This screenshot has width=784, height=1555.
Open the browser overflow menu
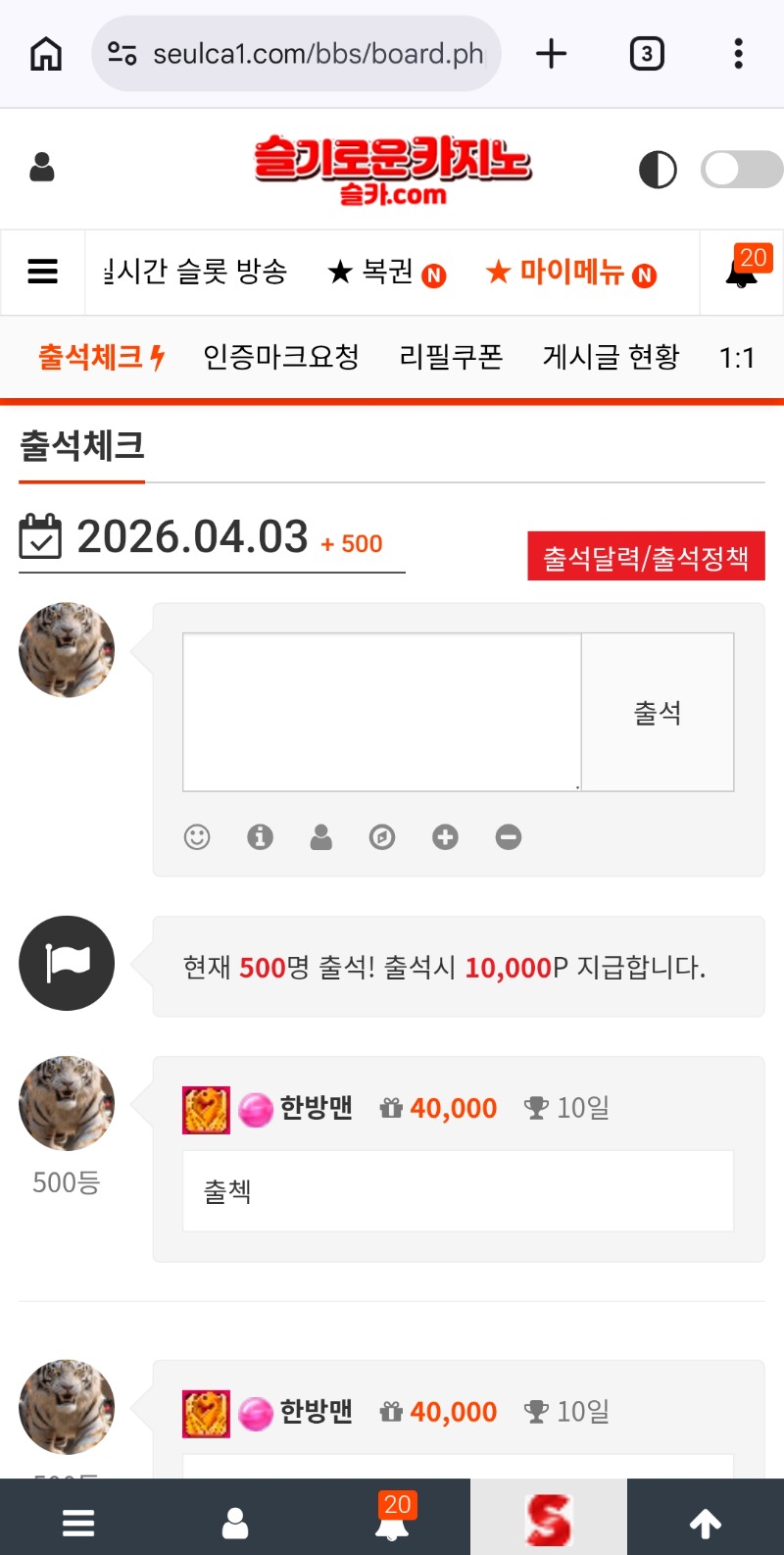(738, 54)
